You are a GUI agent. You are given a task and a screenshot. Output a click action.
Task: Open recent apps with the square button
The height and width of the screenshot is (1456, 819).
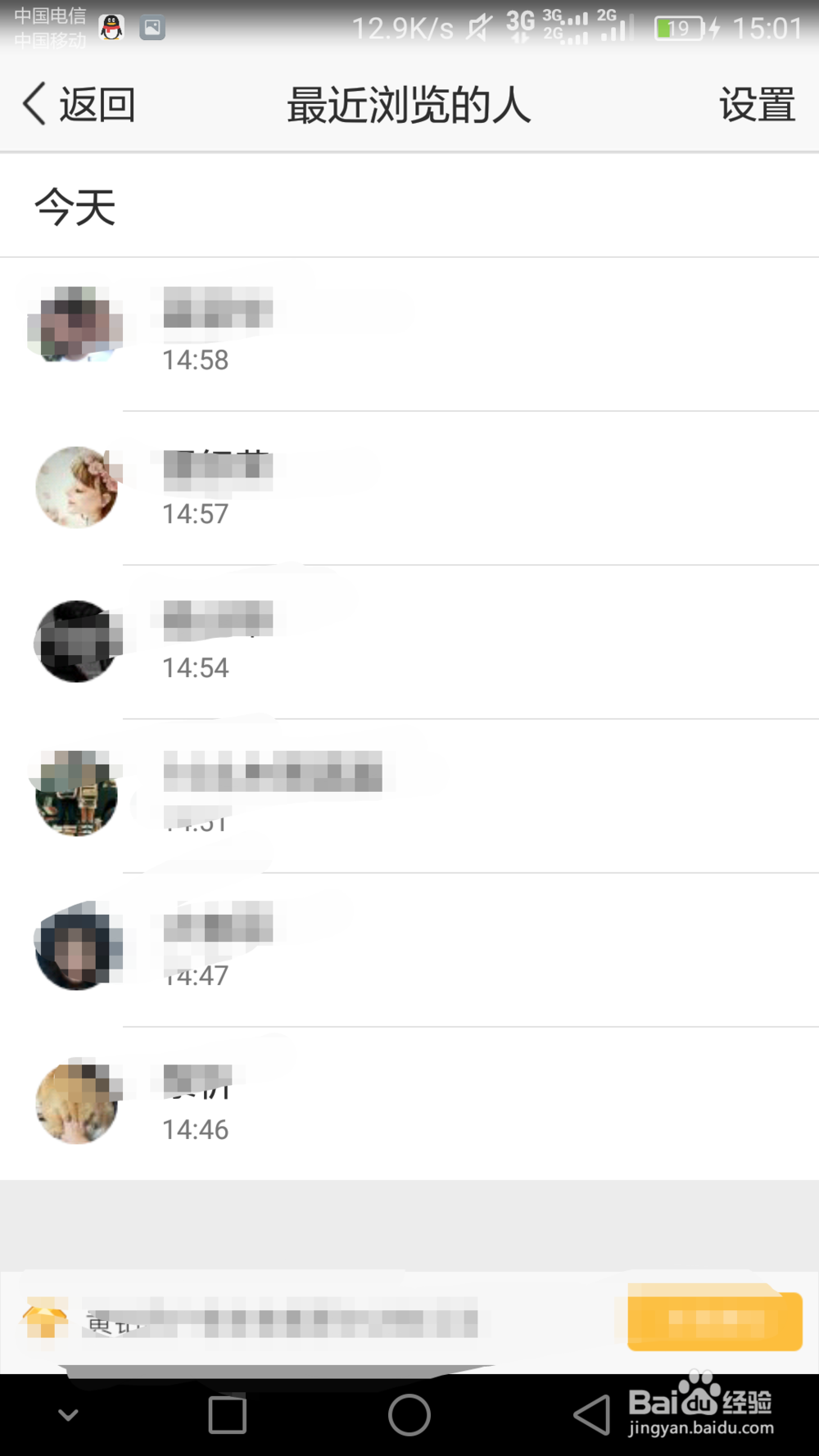(x=227, y=1414)
